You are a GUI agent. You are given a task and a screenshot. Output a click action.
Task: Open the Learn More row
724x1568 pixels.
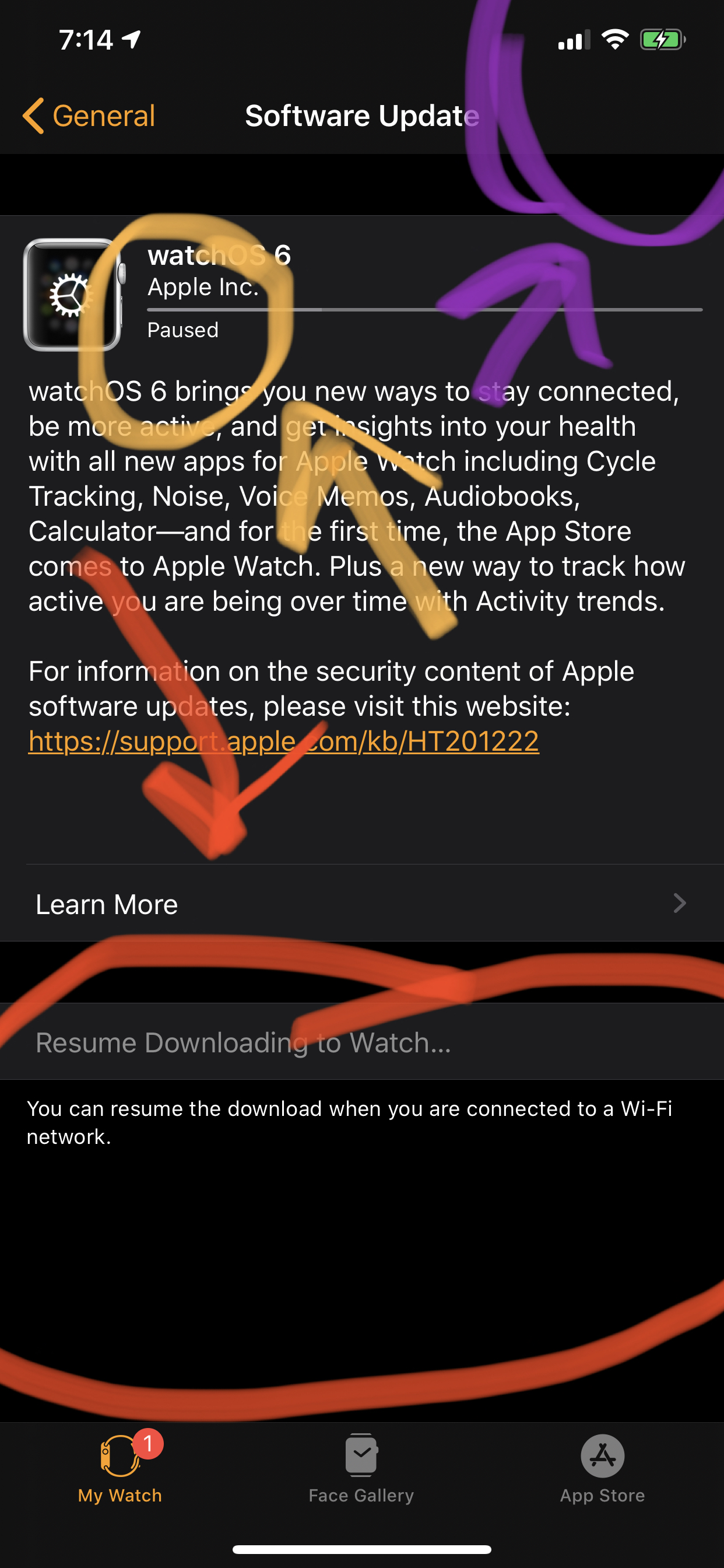pos(362,904)
